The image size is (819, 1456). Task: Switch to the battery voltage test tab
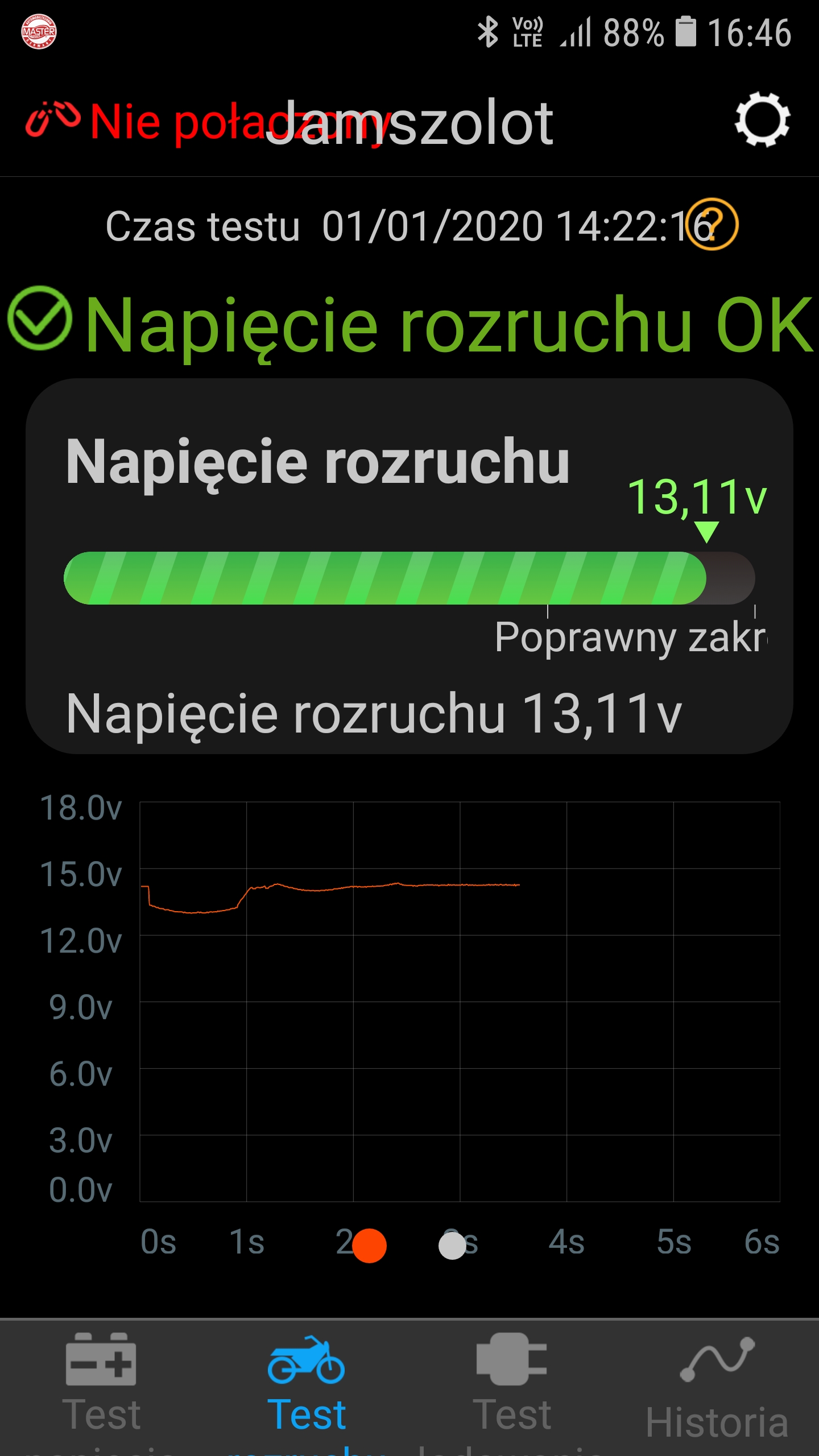[x=101, y=1388]
